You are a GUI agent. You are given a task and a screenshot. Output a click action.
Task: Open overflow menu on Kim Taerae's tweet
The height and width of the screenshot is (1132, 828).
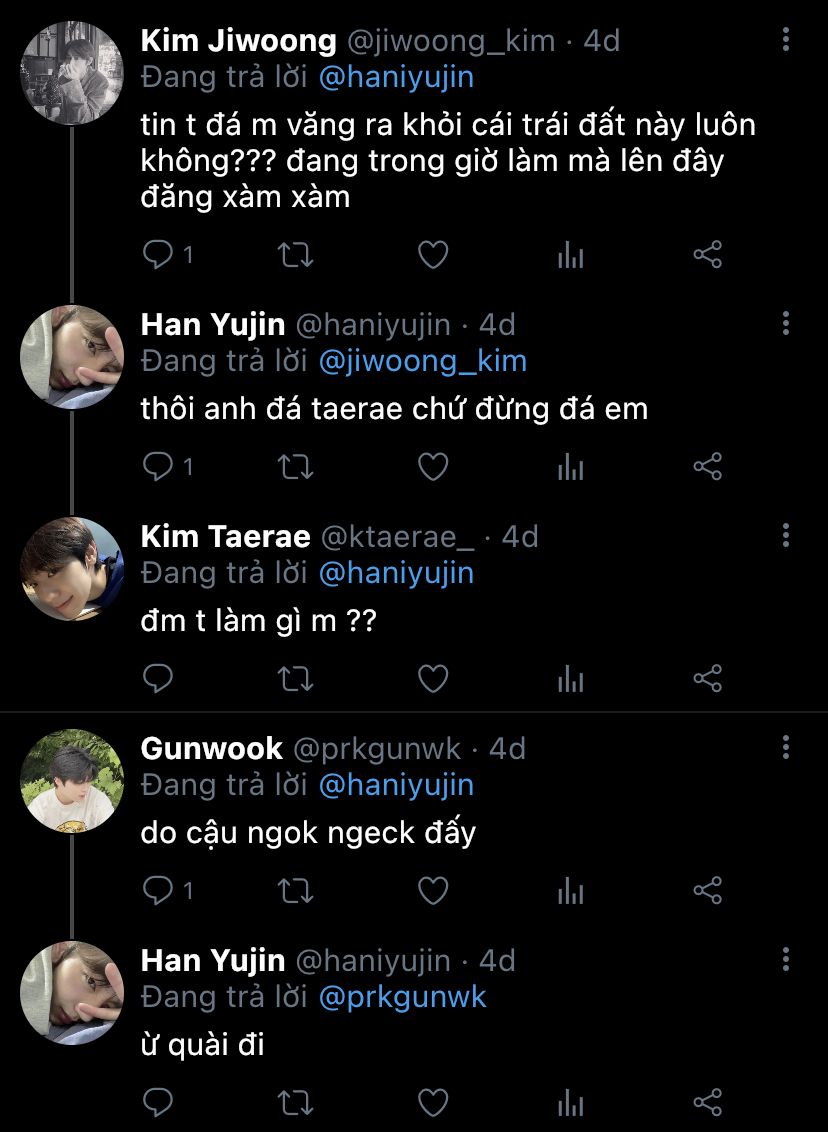[x=786, y=534]
